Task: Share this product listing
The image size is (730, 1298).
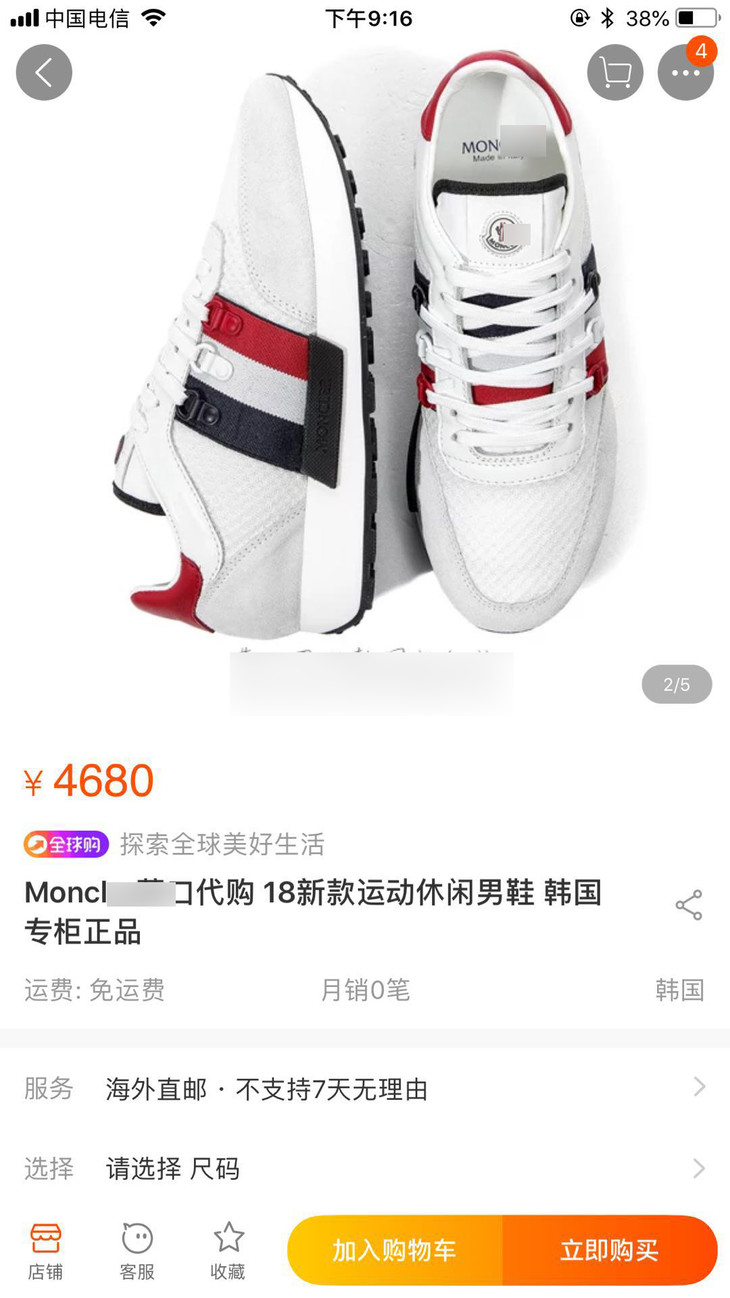Action: (x=688, y=906)
